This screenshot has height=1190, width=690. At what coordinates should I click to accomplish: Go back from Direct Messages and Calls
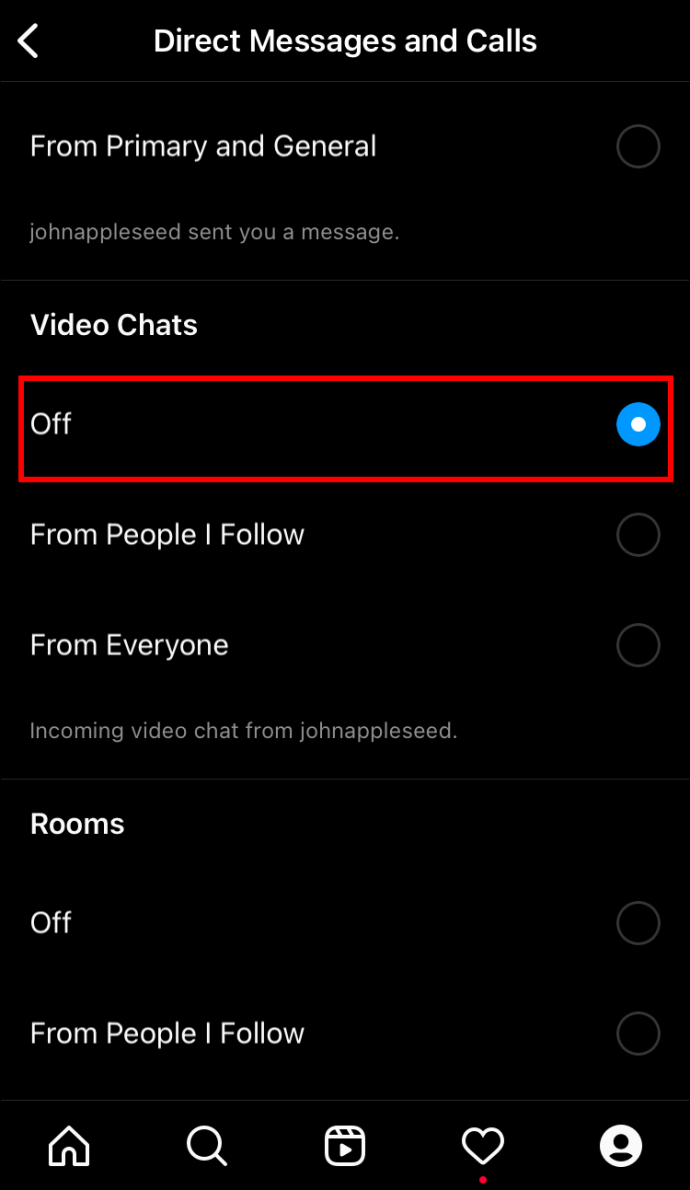pos(29,41)
